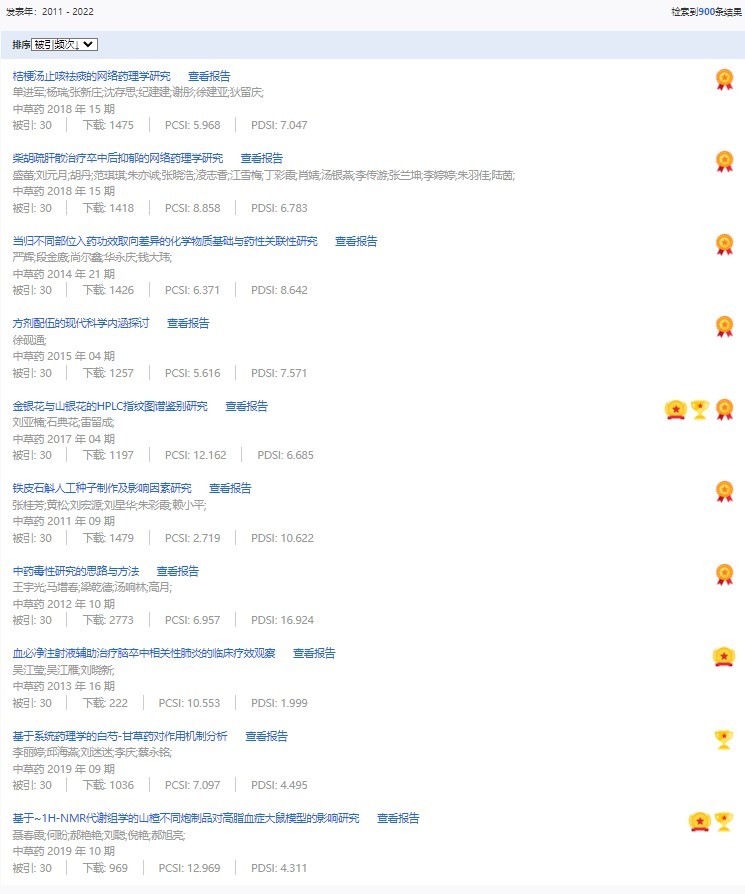The width and height of the screenshot is (745, 894).
Task: View 查看报告 for 金银花与山银花的HPLC指纹图谱鉴别研究
Action: point(246,406)
